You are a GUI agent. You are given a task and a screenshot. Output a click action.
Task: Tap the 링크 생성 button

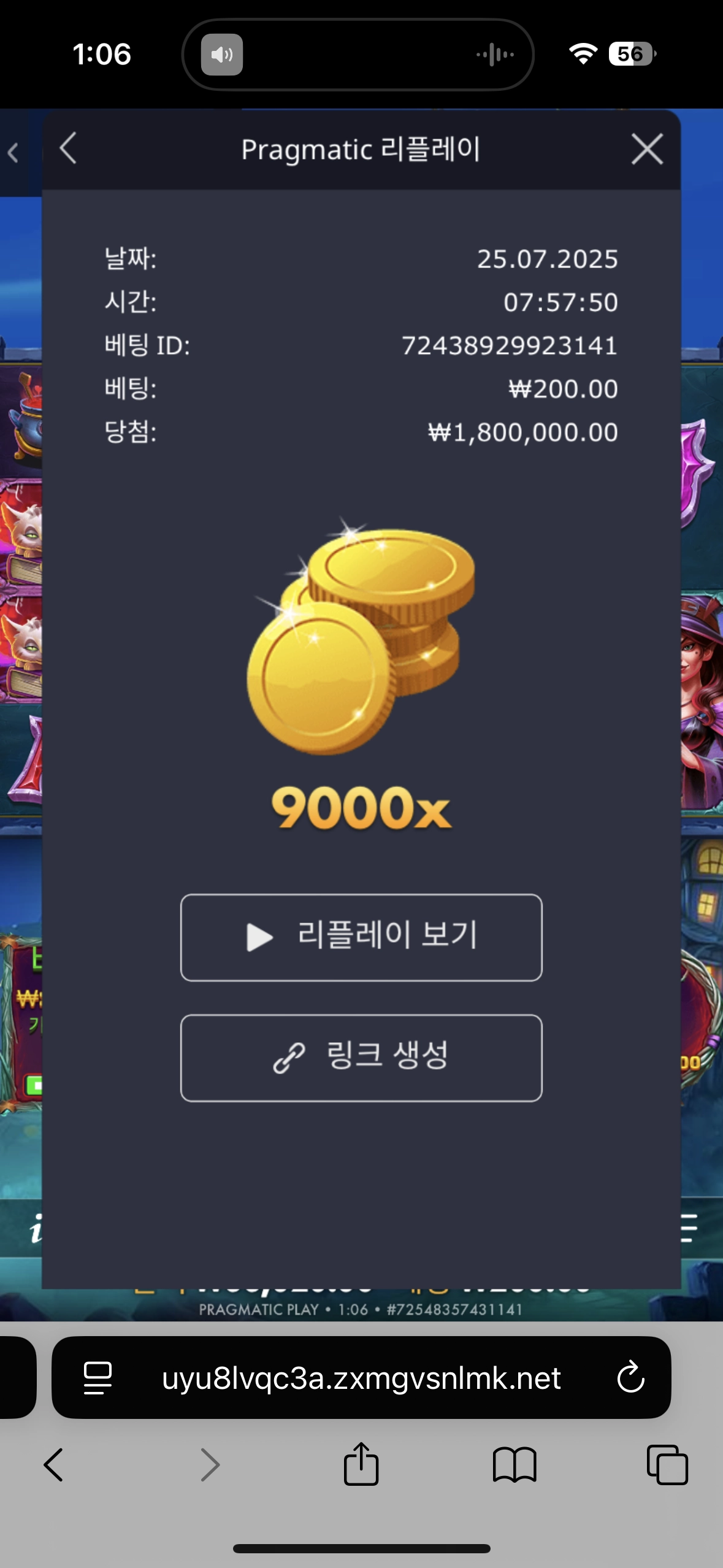coord(361,1058)
